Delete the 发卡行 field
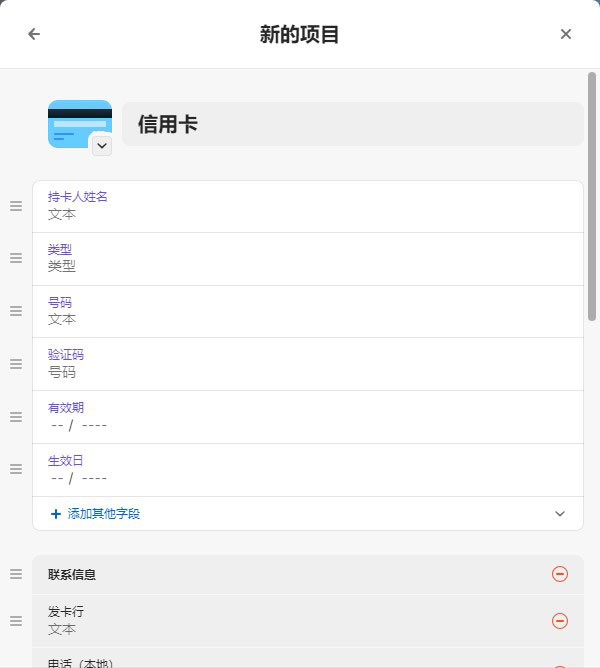 pyautogui.click(x=560, y=621)
